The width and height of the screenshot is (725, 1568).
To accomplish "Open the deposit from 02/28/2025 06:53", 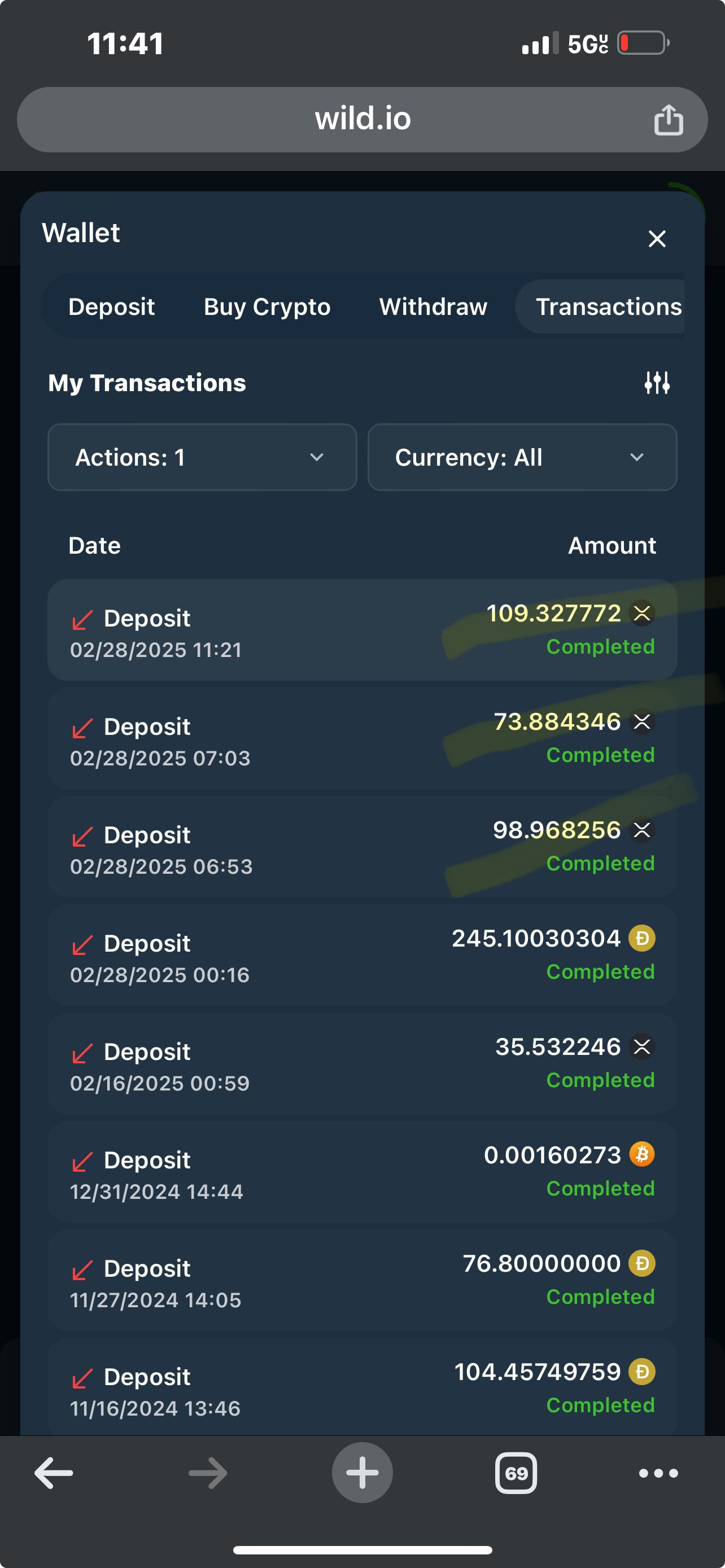I will coord(362,847).
